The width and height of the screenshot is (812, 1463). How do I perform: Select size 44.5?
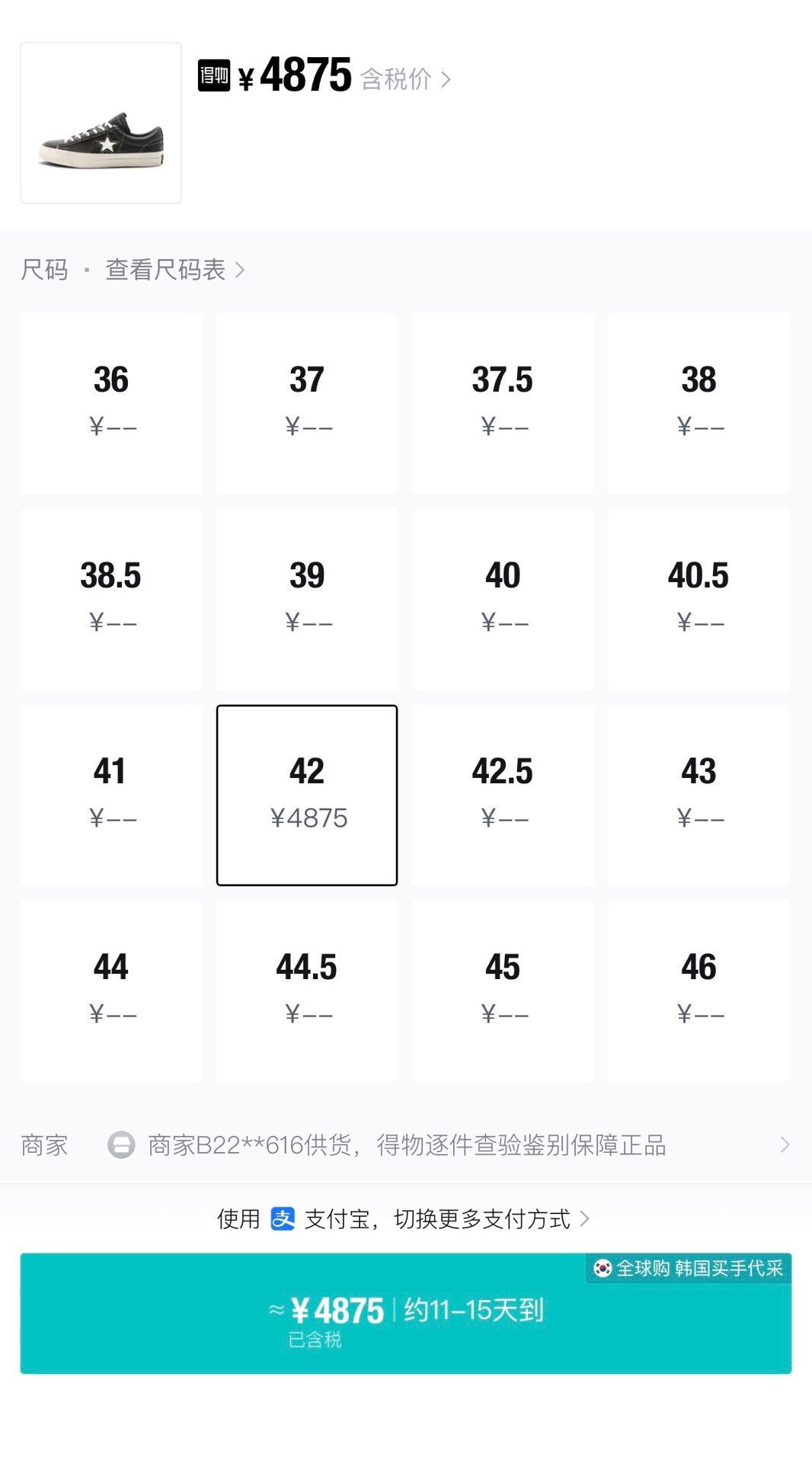[x=307, y=991]
